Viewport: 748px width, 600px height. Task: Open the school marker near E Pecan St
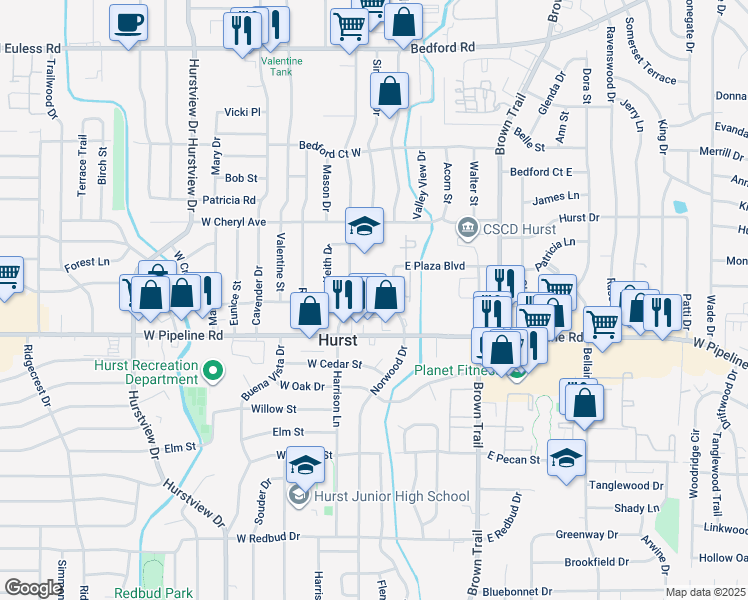[567, 458]
